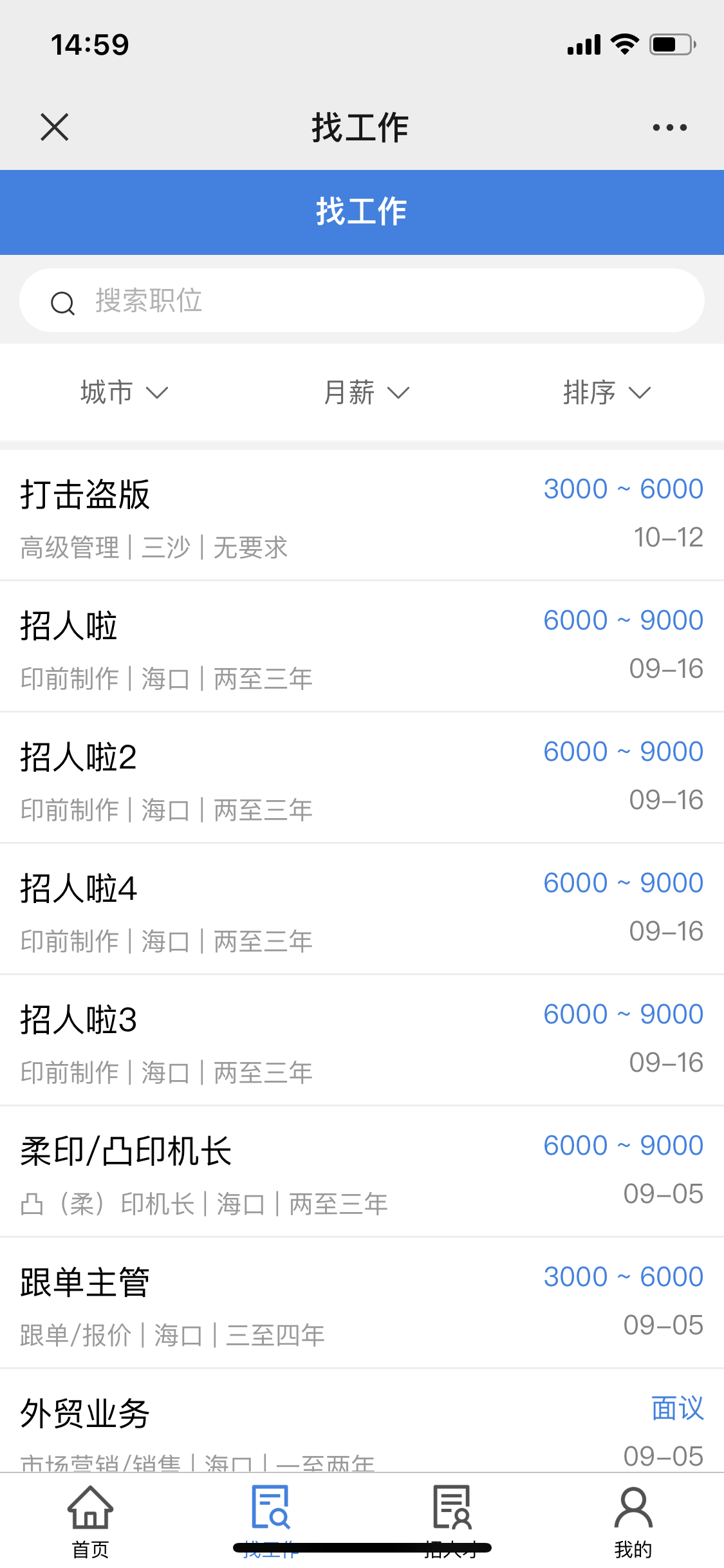This screenshot has width=724, height=1568.
Task: Go to the 首页 home tab
Action: coord(90,1519)
